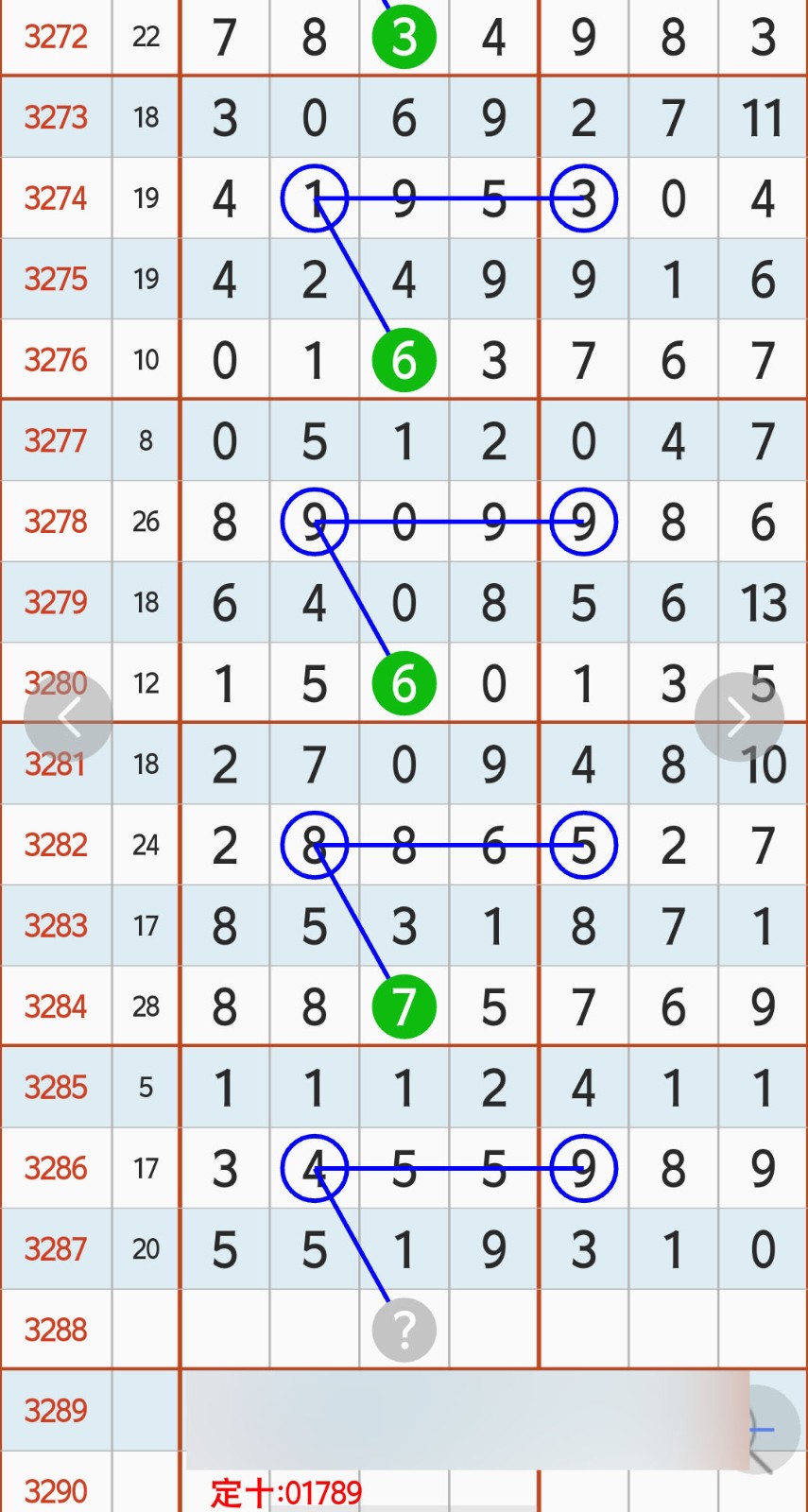The width and height of the screenshot is (808, 1512).
Task: Open the 定十:01789 prediction link
Action: (x=286, y=1491)
